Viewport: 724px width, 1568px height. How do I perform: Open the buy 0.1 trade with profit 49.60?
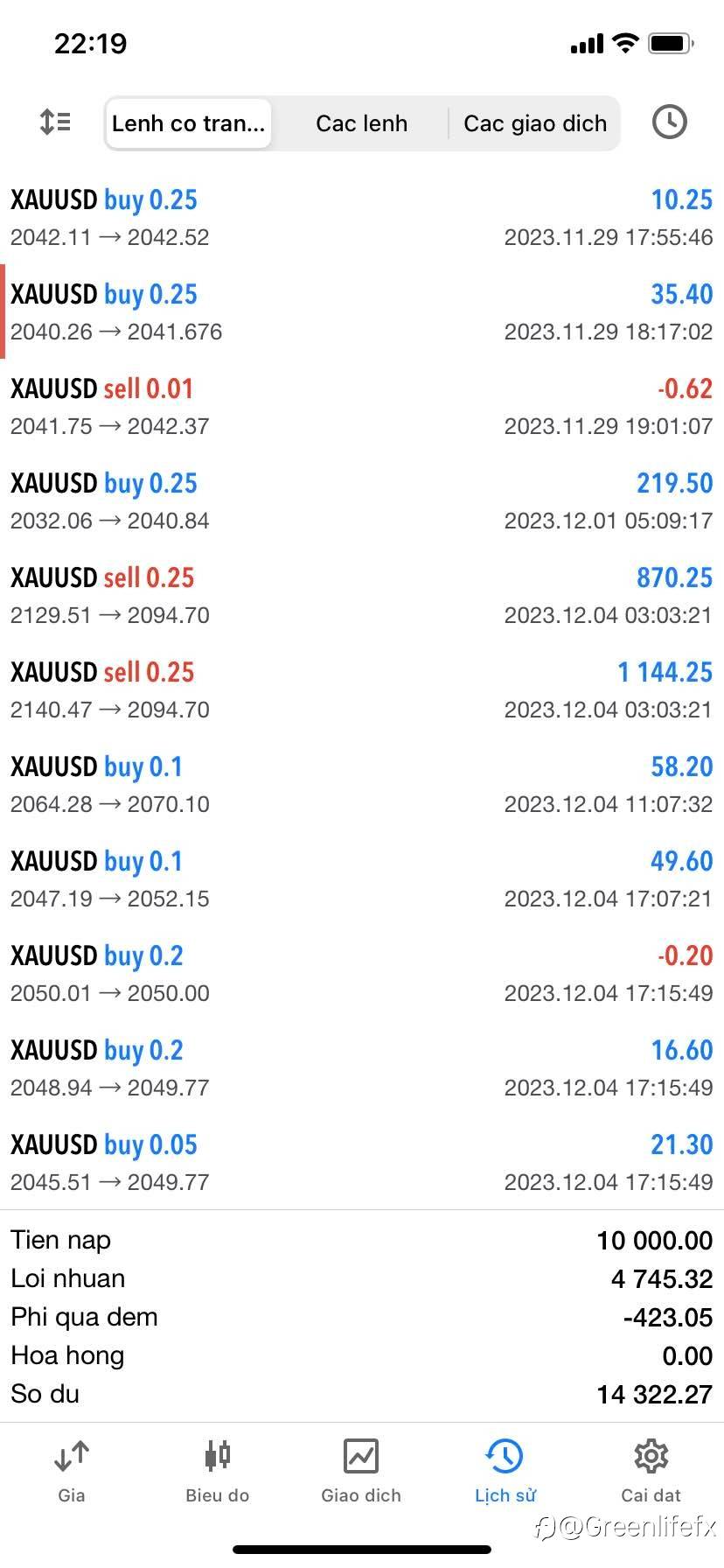tap(362, 878)
